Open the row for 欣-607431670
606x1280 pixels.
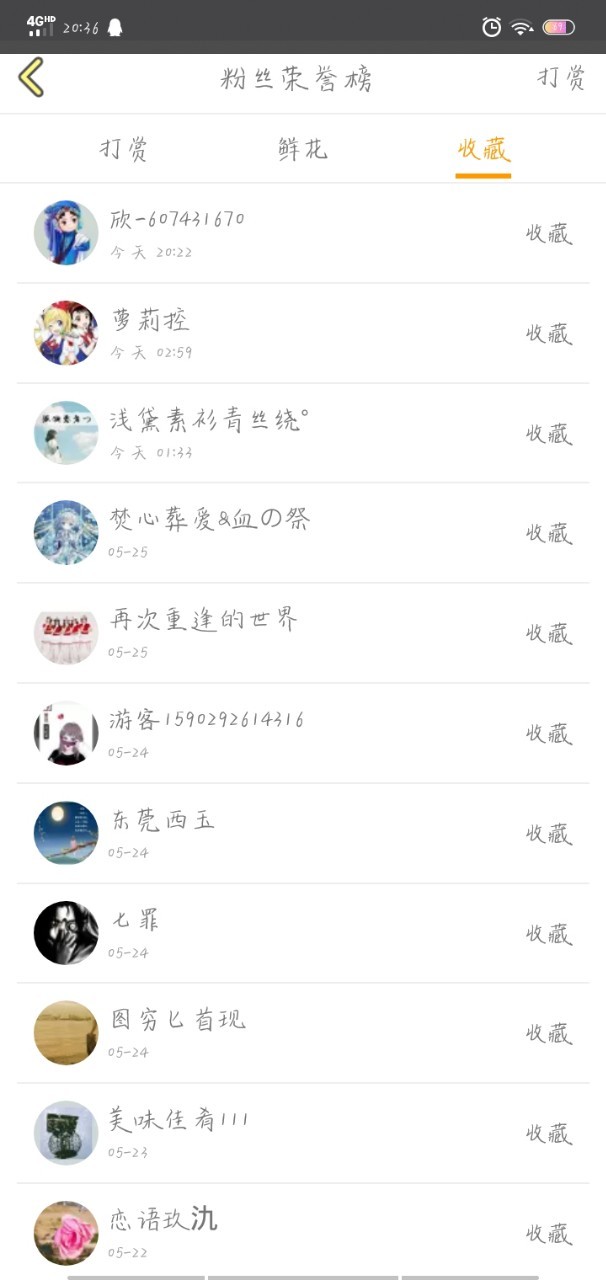point(177,220)
